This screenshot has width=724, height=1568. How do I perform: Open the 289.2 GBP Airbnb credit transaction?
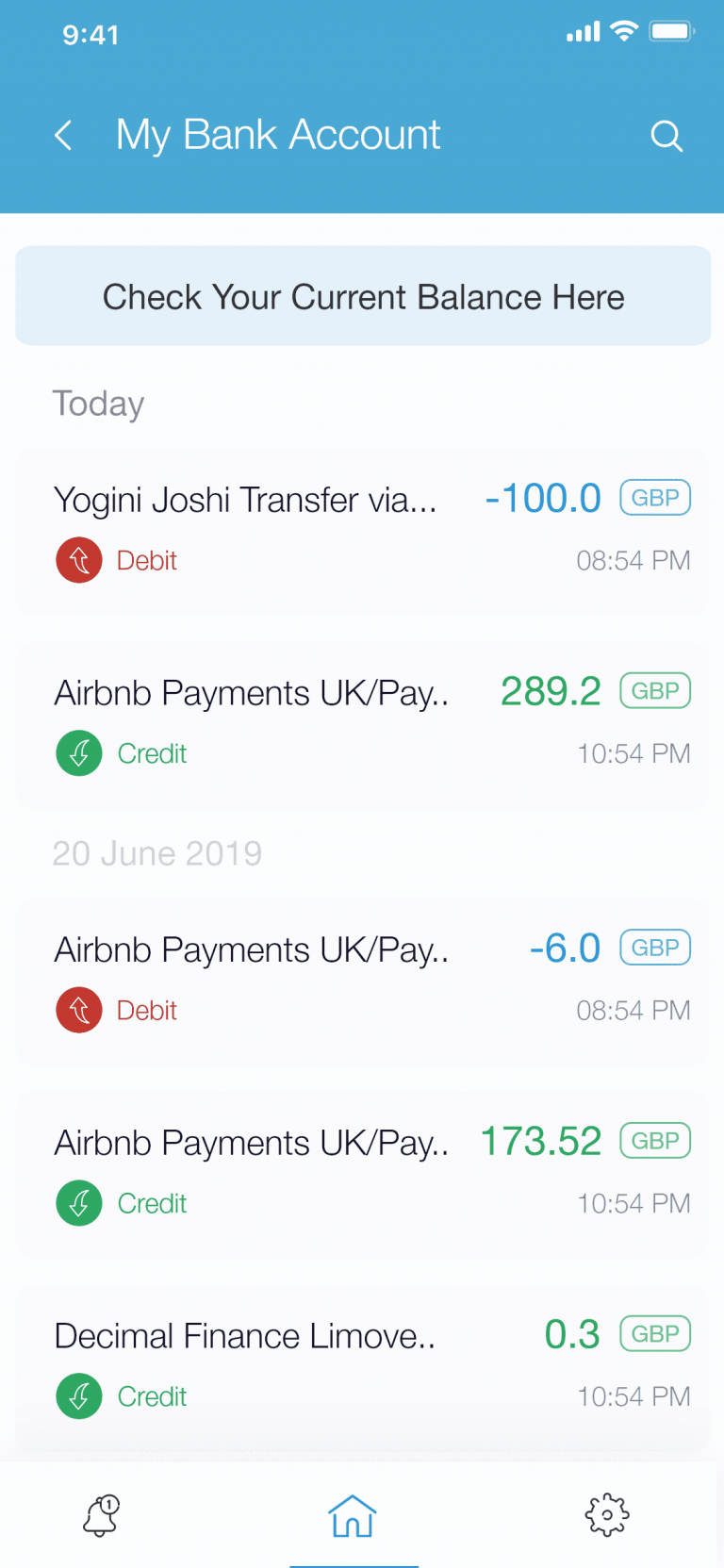point(363,724)
